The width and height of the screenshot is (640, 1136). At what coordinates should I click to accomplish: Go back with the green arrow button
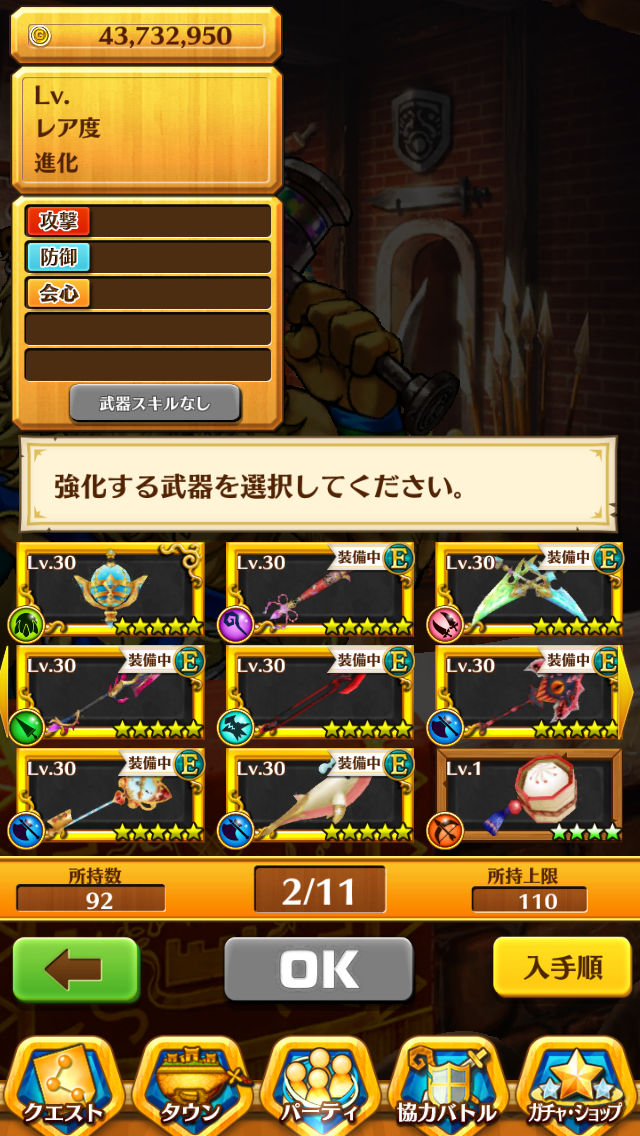point(75,969)
